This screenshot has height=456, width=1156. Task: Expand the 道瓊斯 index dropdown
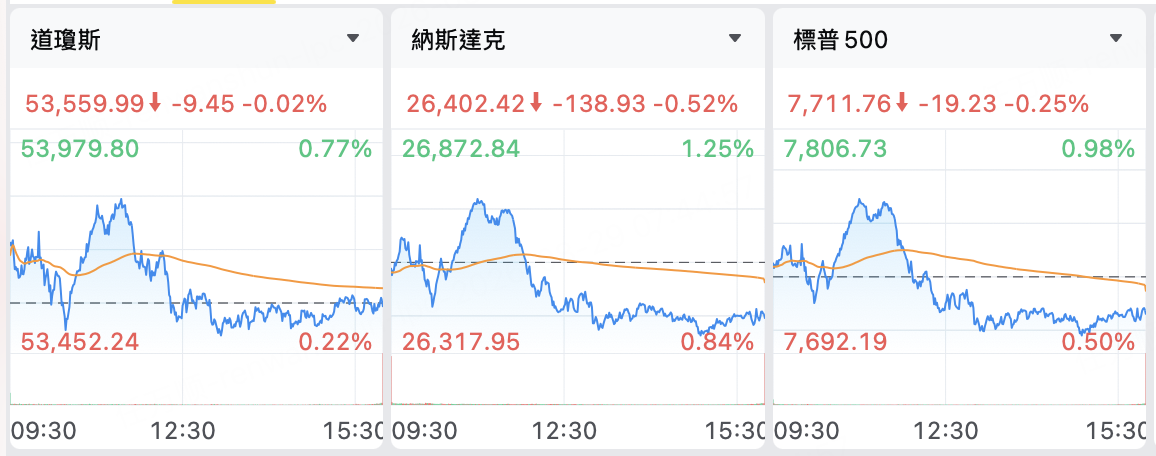[353, 38]
